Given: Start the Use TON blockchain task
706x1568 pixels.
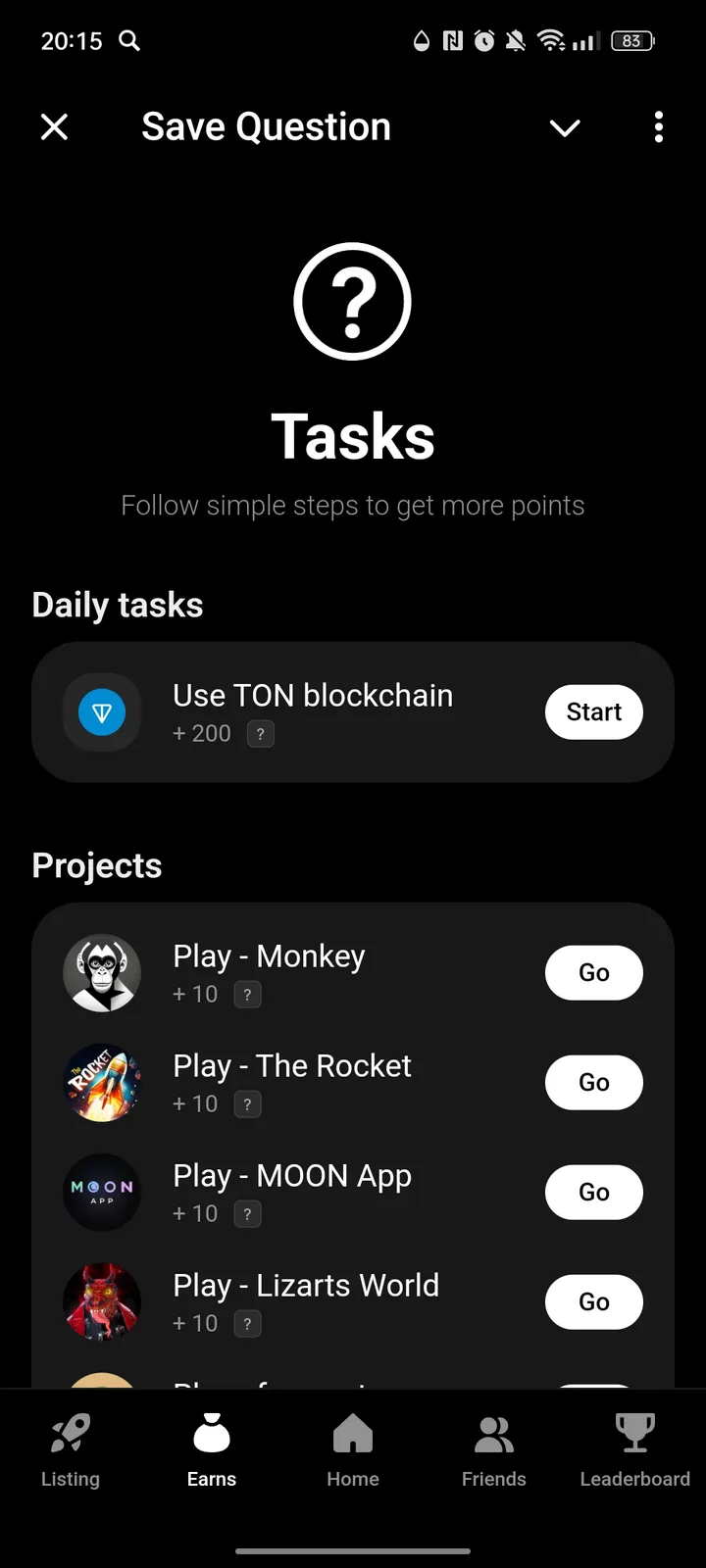Looking at the screenshot, I should pos(593,712).
